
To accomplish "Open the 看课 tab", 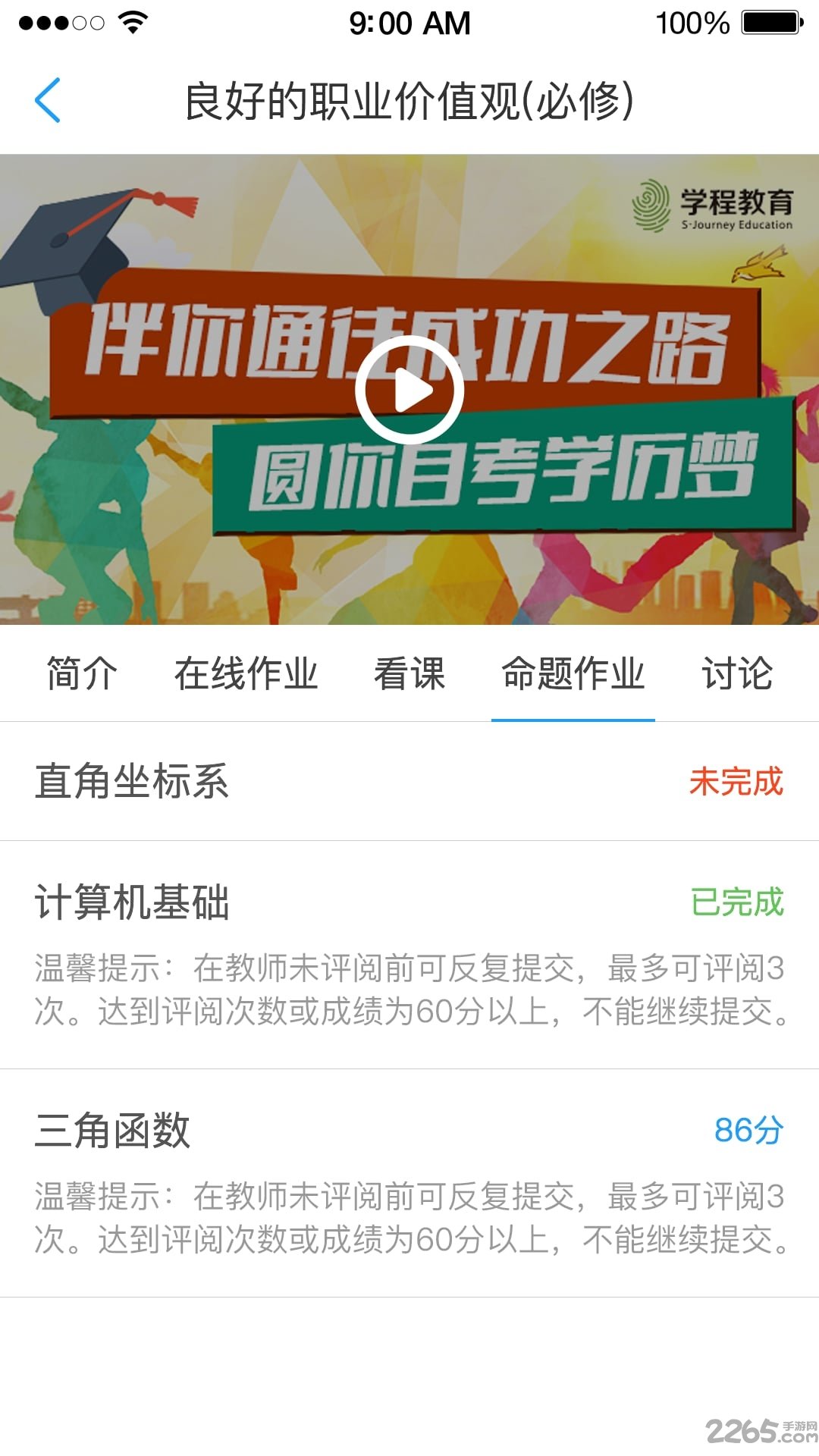I will [x=409, y=673].
